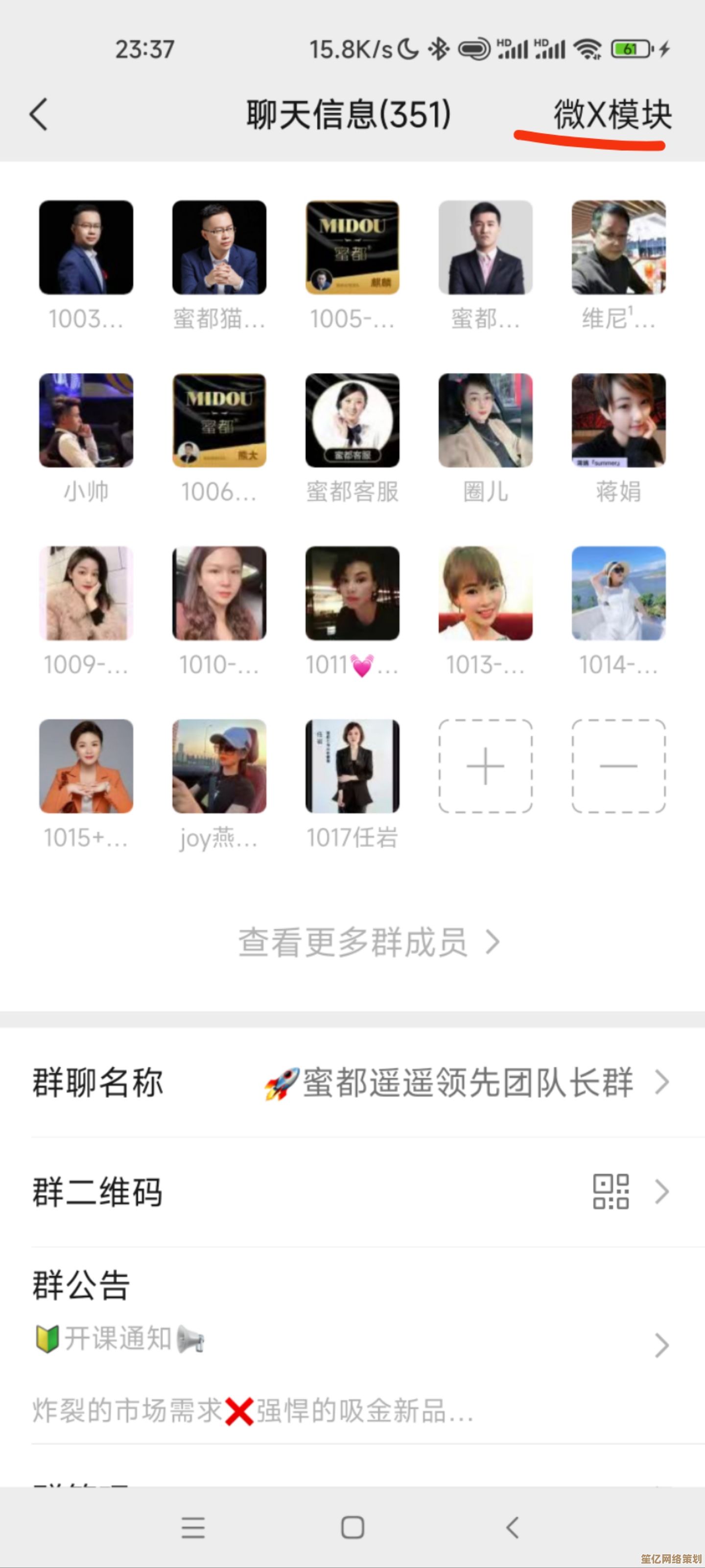The width and height of the screenshot is (705, 1568).
Task: Tap the remove member minus icon
Action: tap(617, 769)
